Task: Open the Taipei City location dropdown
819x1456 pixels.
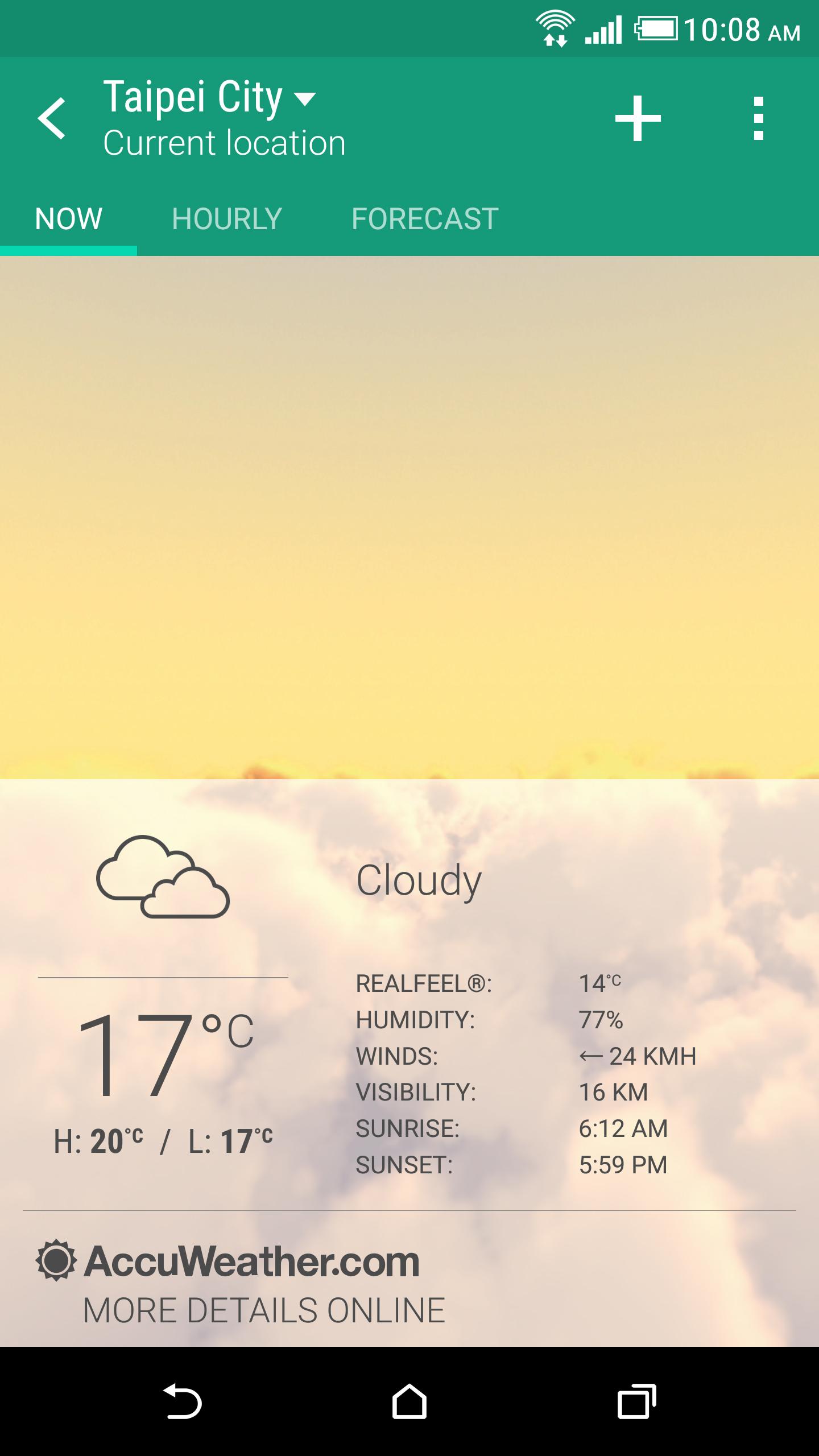Action: click(x=209, y=99)
